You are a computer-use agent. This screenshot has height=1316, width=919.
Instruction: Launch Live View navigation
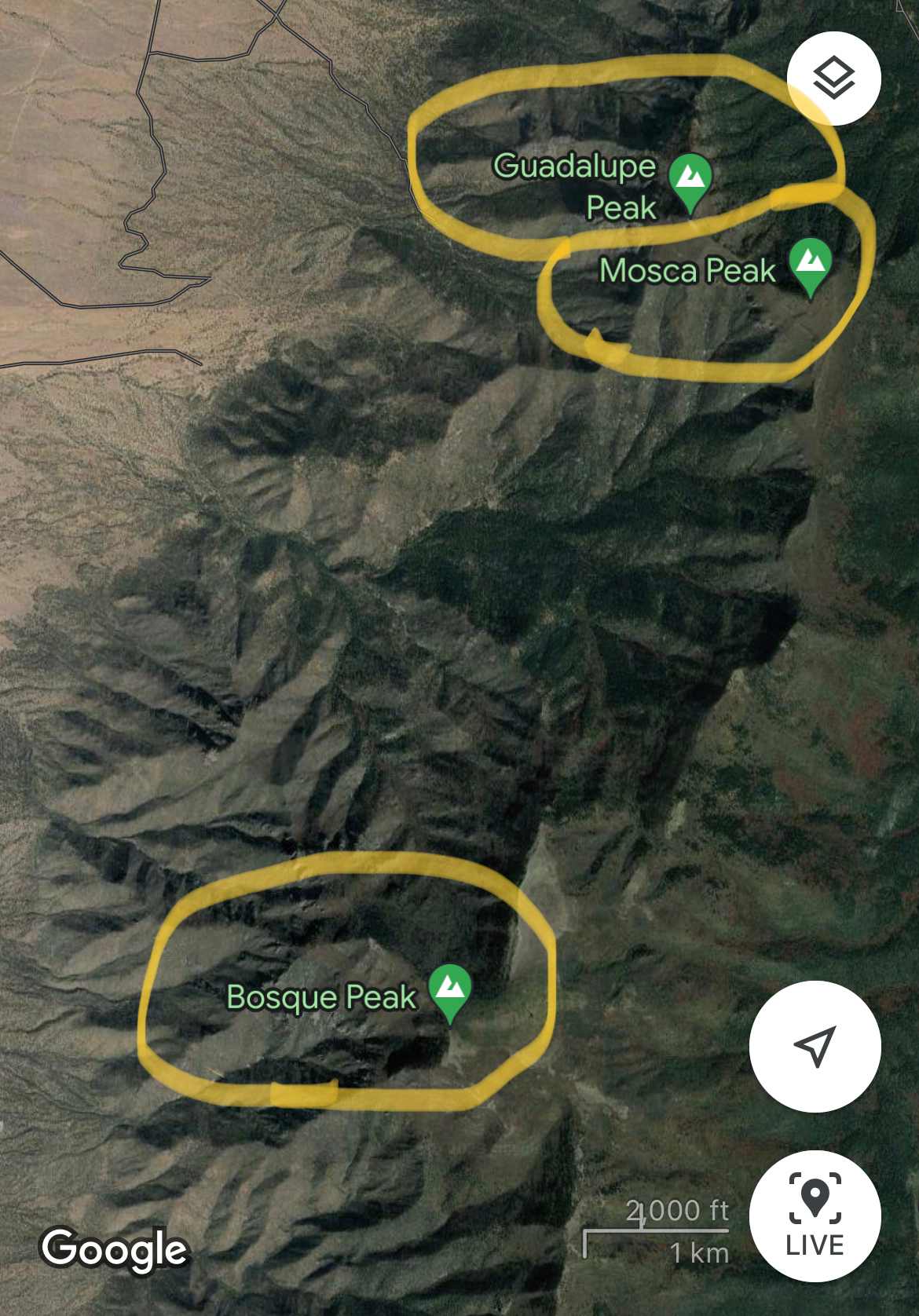[x=815, y=1215]
